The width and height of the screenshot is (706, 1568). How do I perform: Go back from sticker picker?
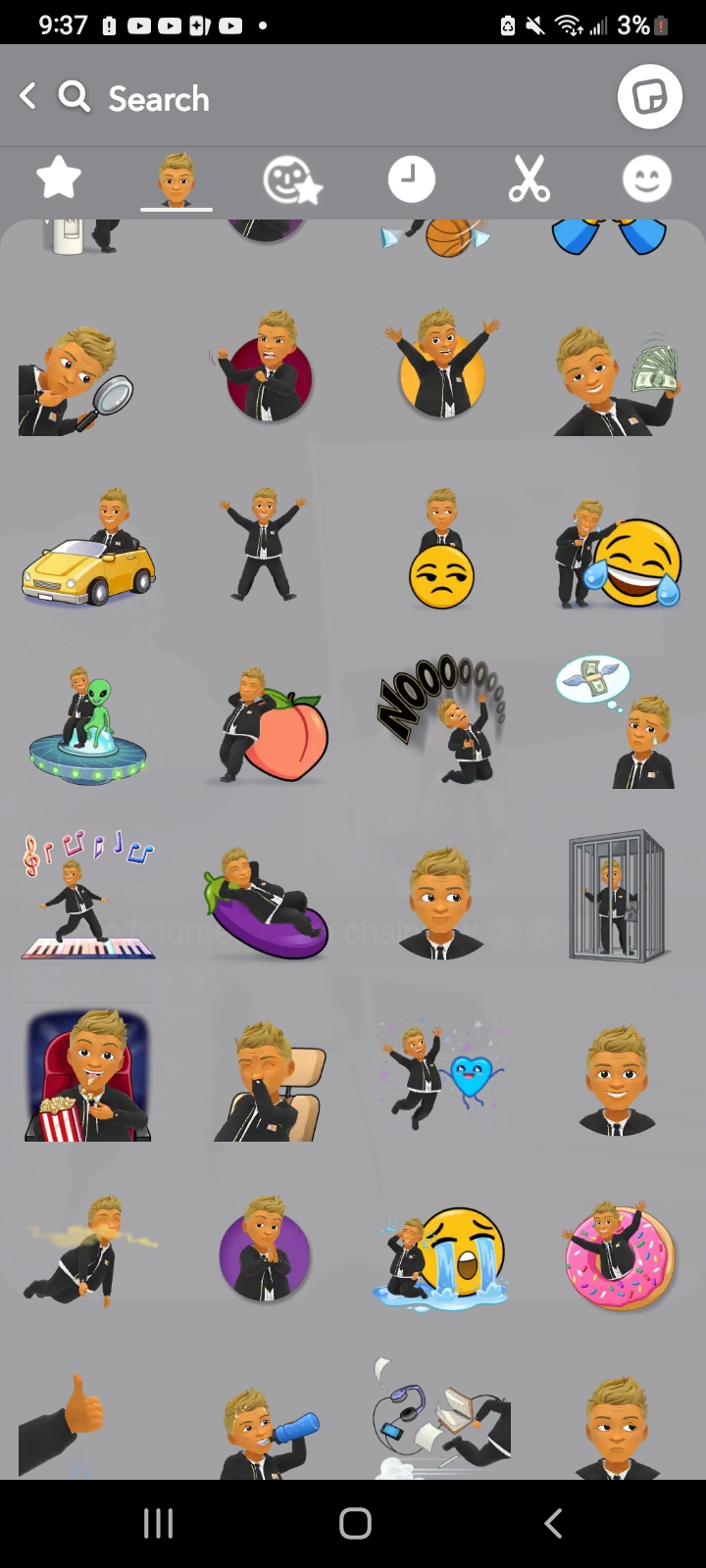coord(28,97)
